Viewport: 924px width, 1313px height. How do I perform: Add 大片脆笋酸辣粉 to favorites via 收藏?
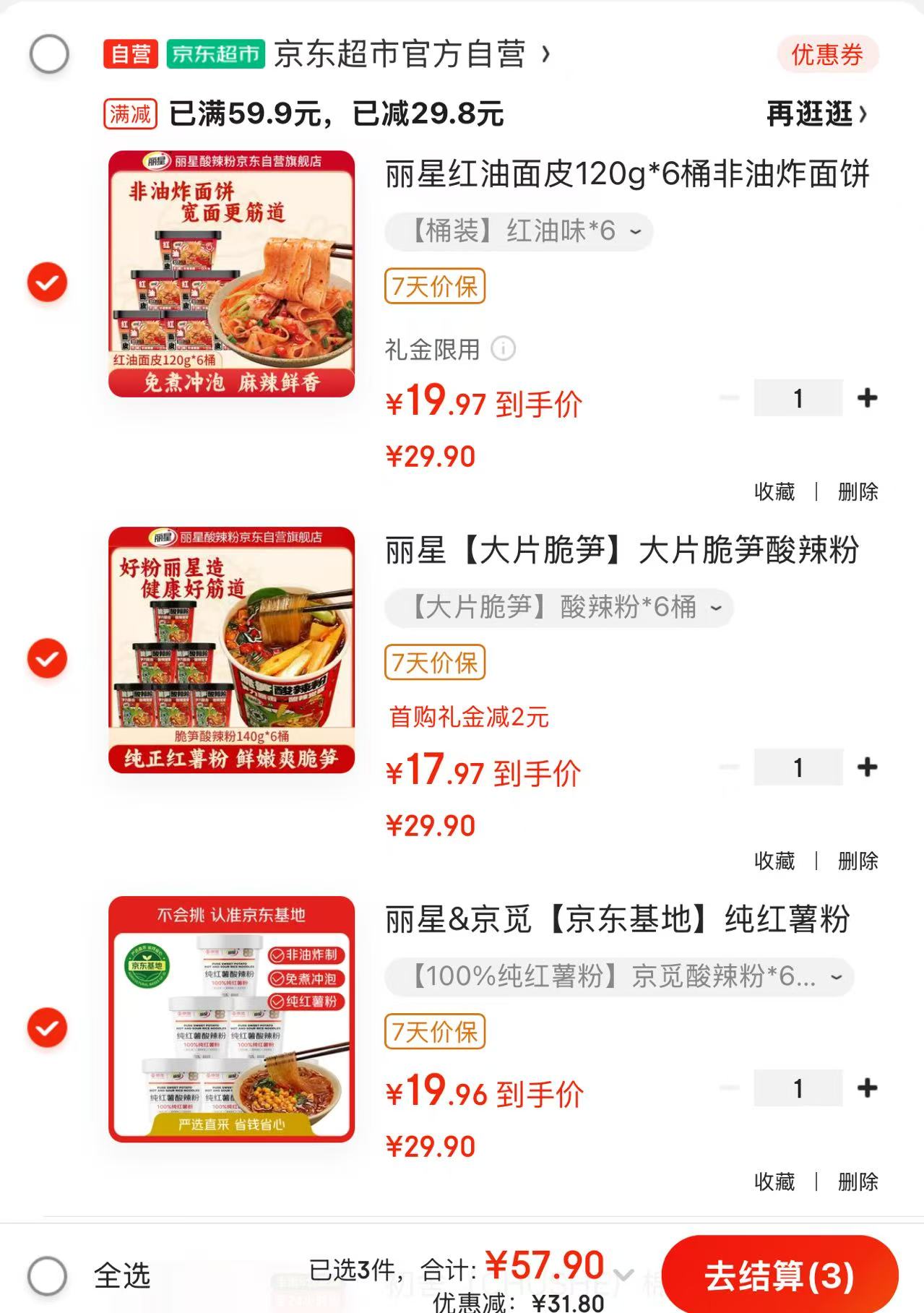(774, 861)
